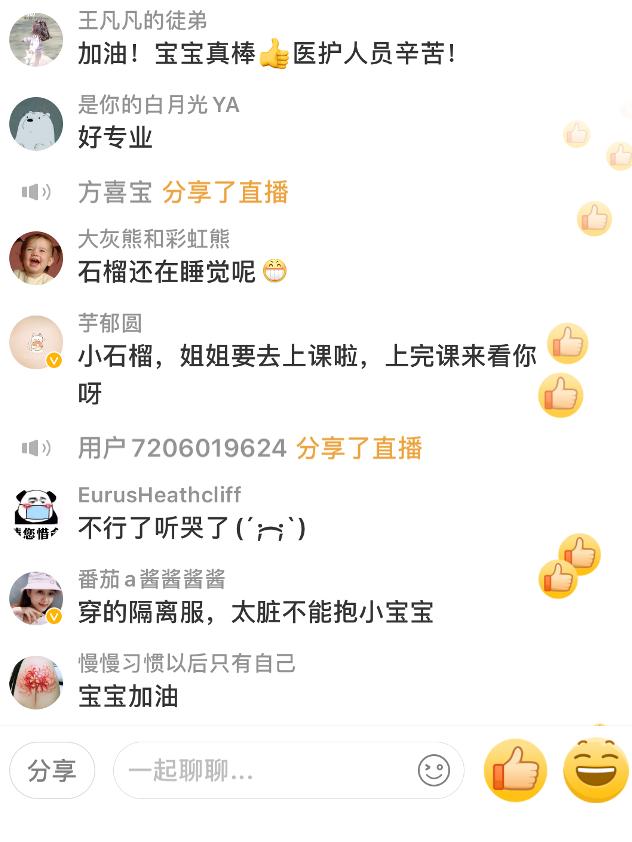Viewport: 632px width, 842px height.
Task: Send a thumbs-up like to the stream
Action: click(515, 771)
